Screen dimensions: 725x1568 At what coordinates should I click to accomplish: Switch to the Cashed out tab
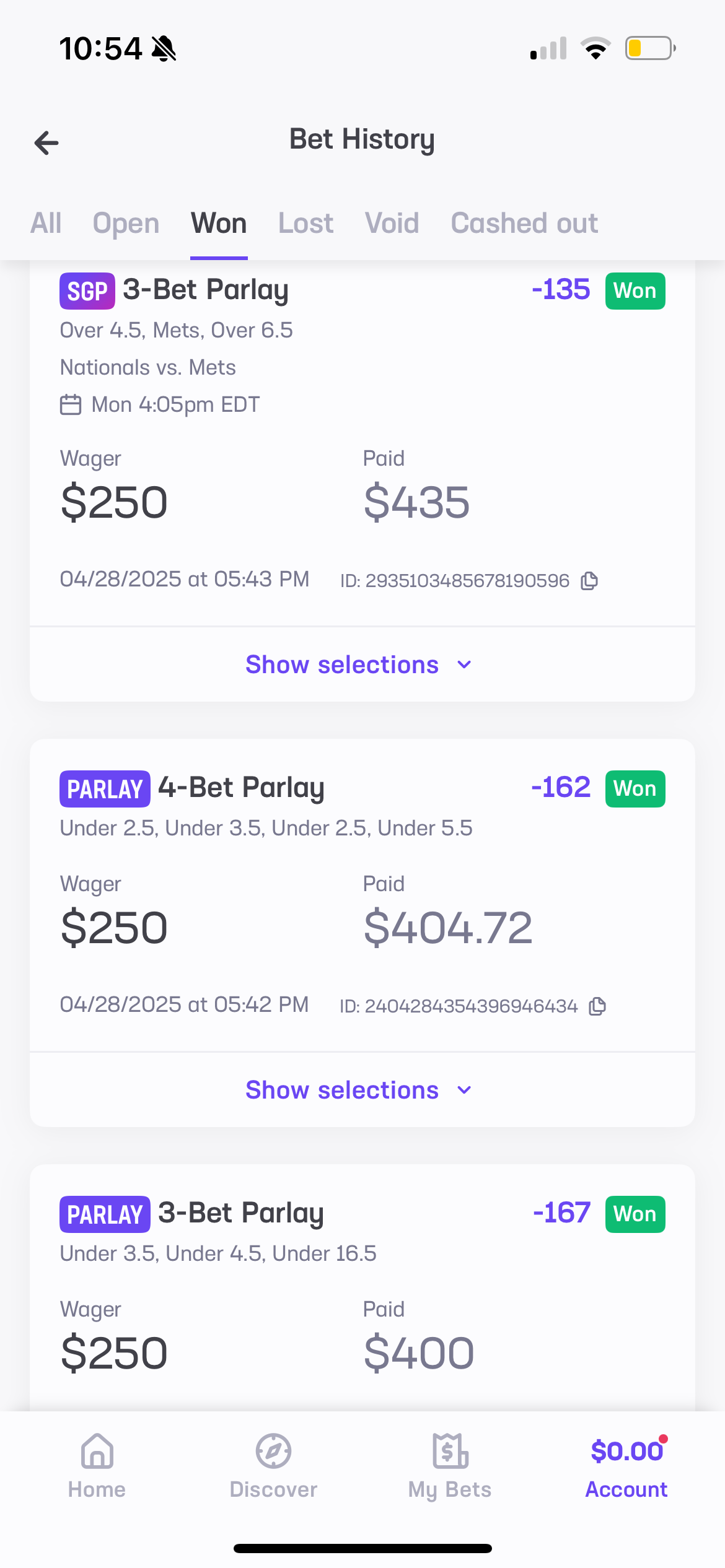[524, 224]
